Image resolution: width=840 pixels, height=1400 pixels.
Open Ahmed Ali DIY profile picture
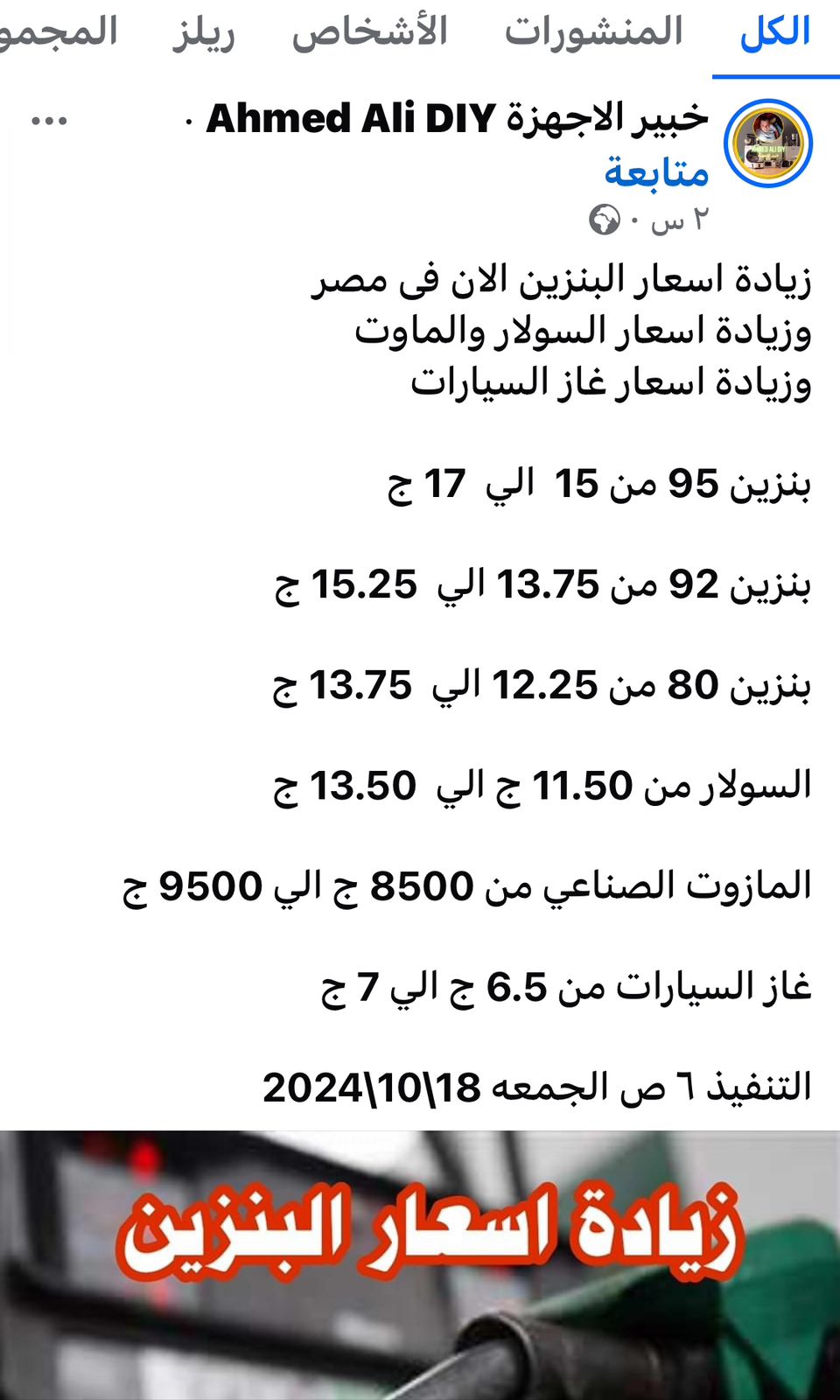[x=768, y=143]
